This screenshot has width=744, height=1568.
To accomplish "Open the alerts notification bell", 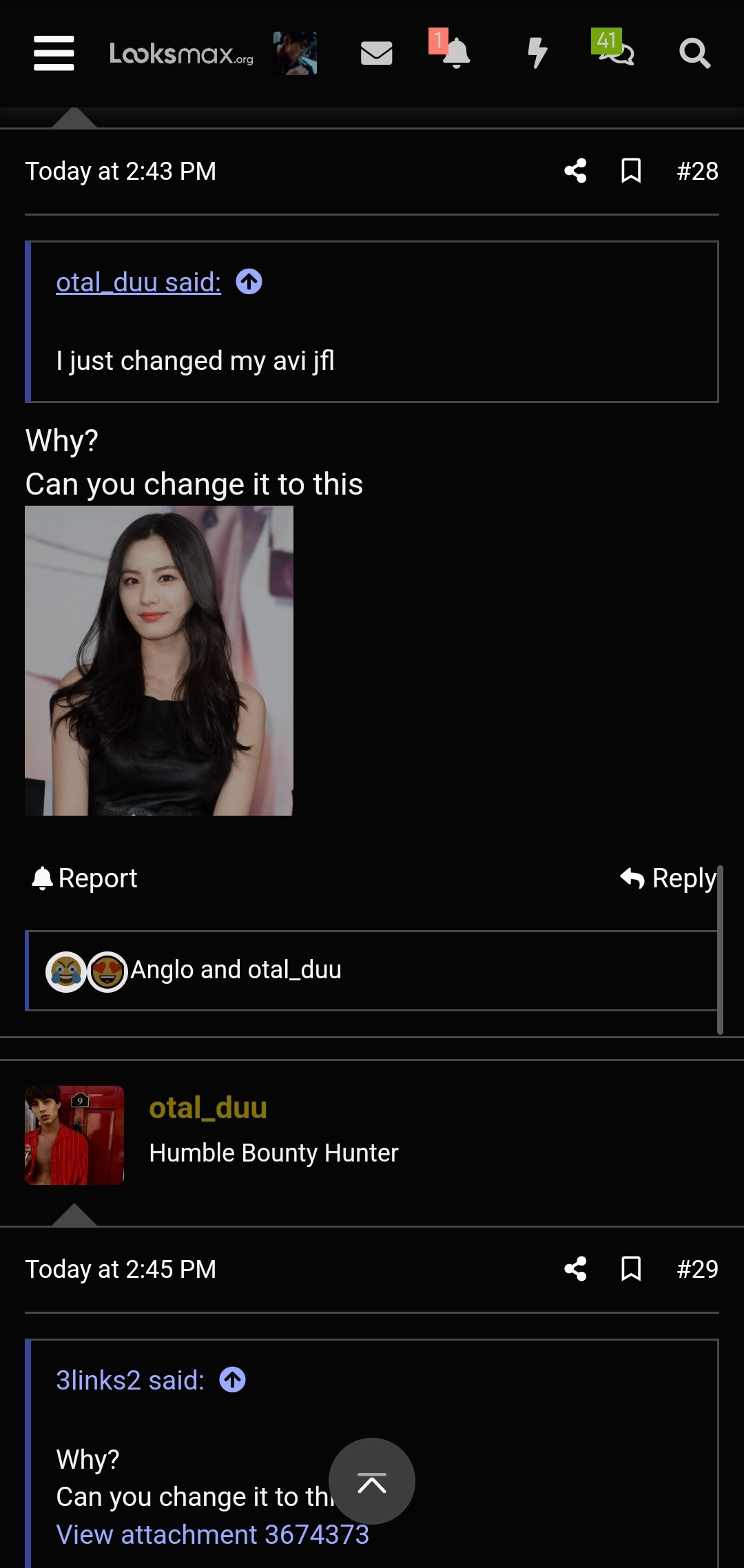I will coord(455,53).
